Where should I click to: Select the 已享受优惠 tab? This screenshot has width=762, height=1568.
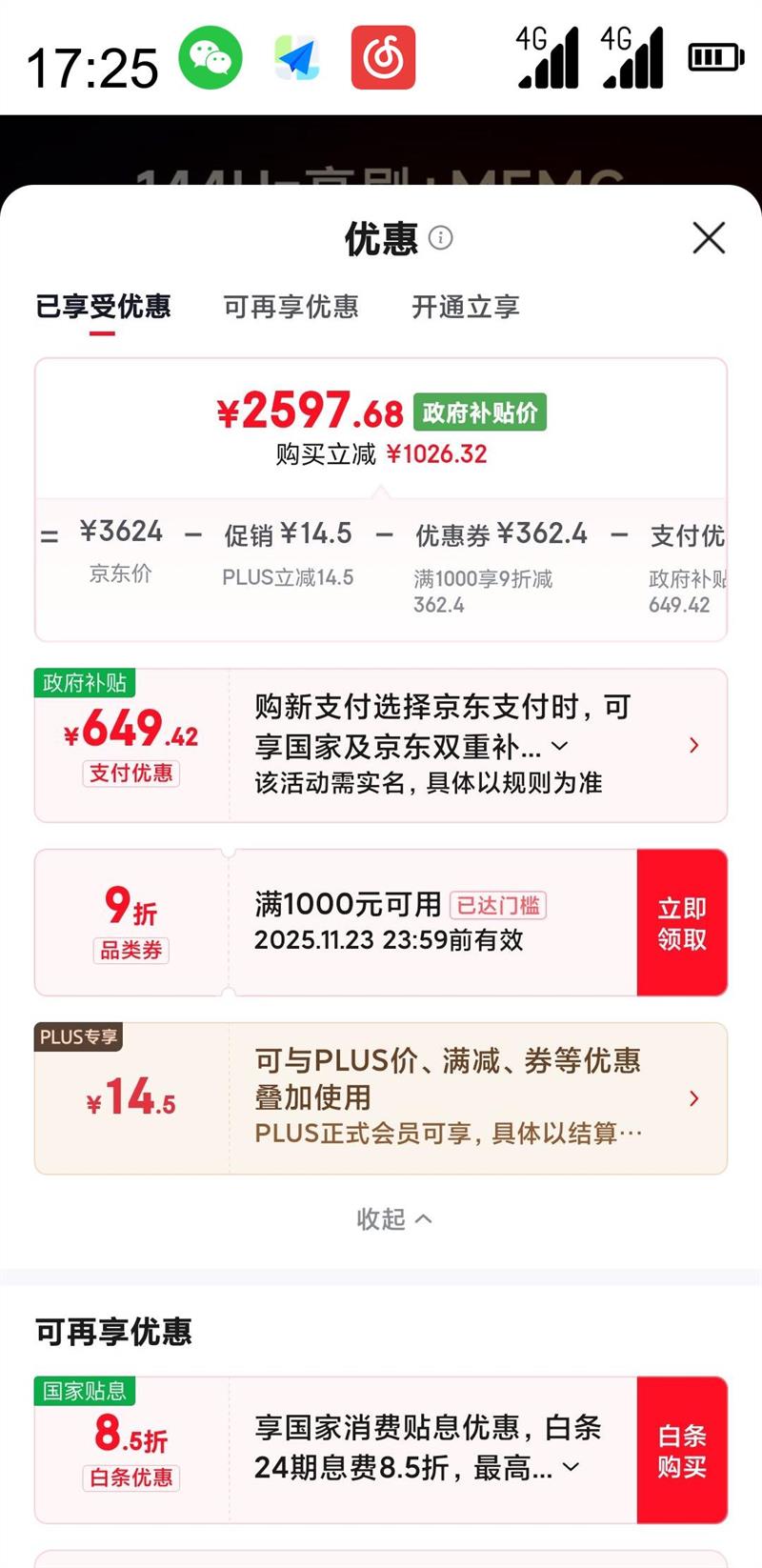click(x=104, y=308)
